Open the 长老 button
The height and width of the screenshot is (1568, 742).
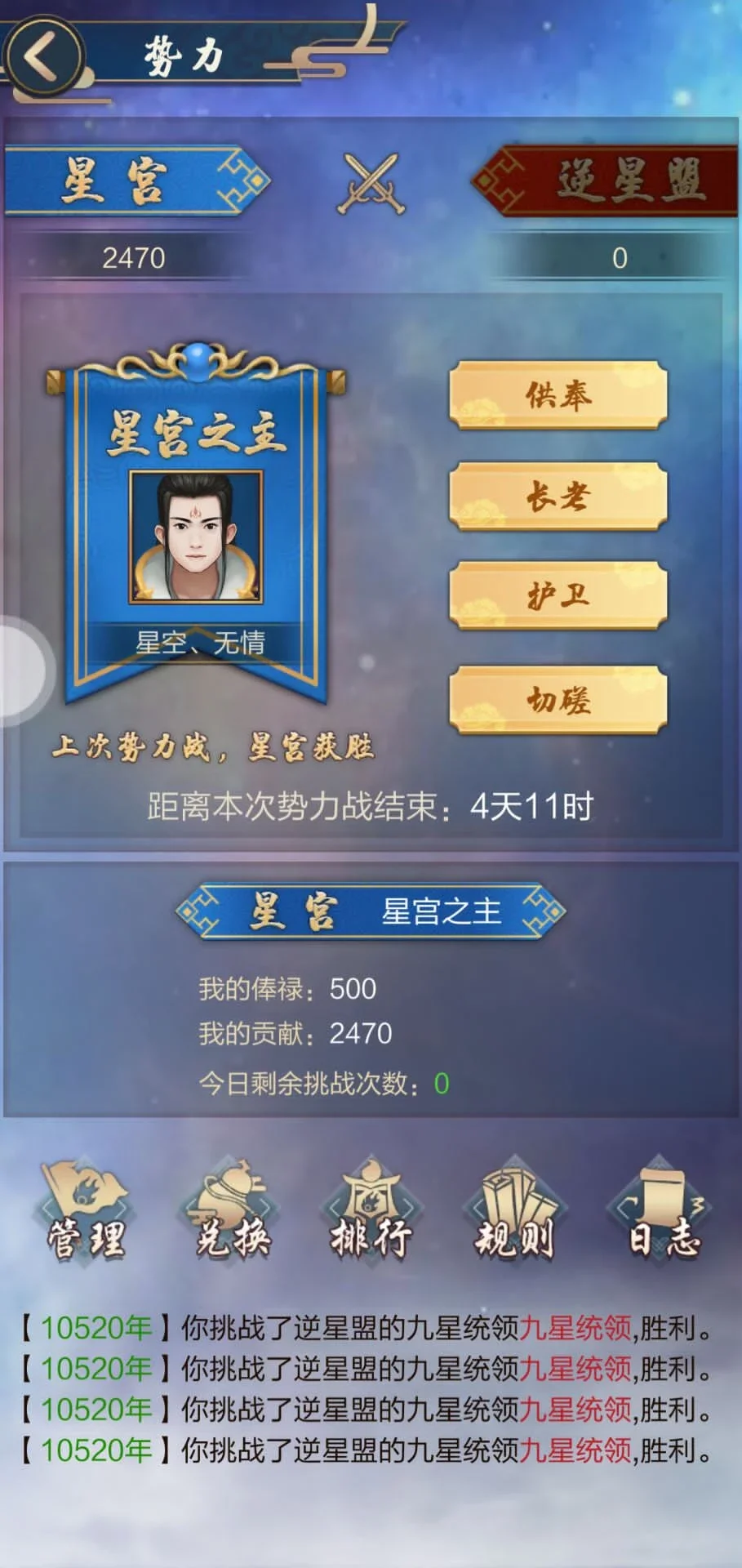point(558,497)
